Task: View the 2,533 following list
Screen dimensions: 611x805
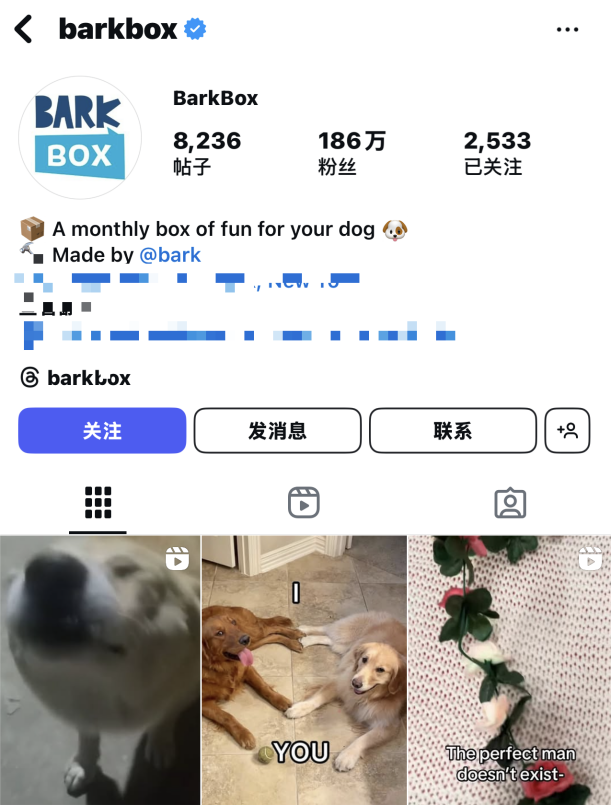Action: tap(497, 153)
